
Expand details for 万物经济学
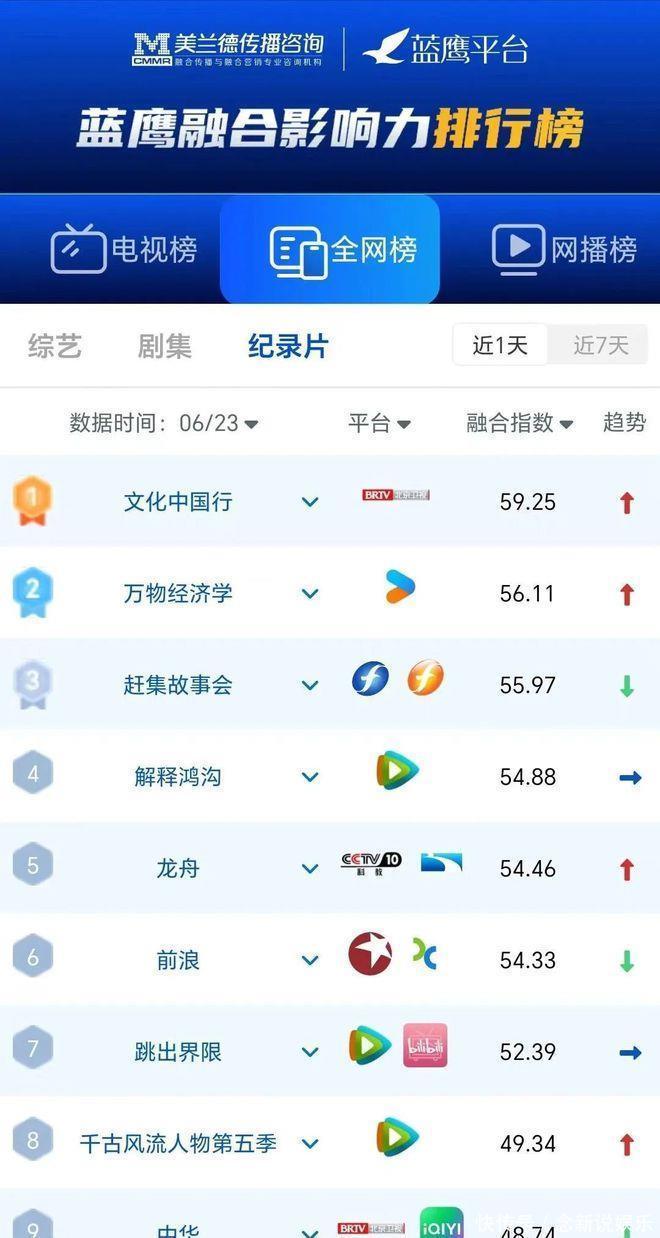pyautogui.click(x=310, y=594)
